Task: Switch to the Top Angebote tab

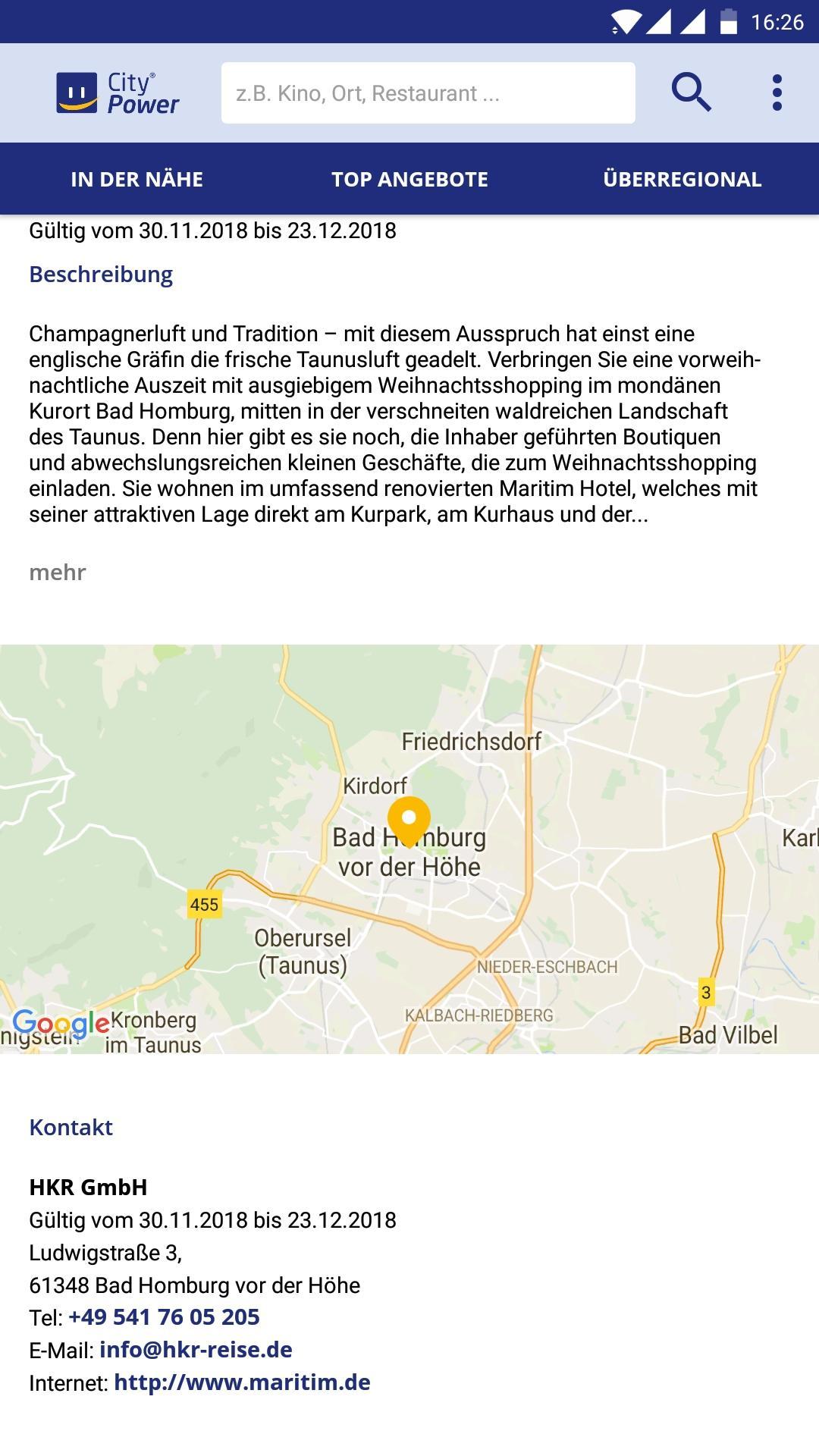Action: click(x=409, y=179)
